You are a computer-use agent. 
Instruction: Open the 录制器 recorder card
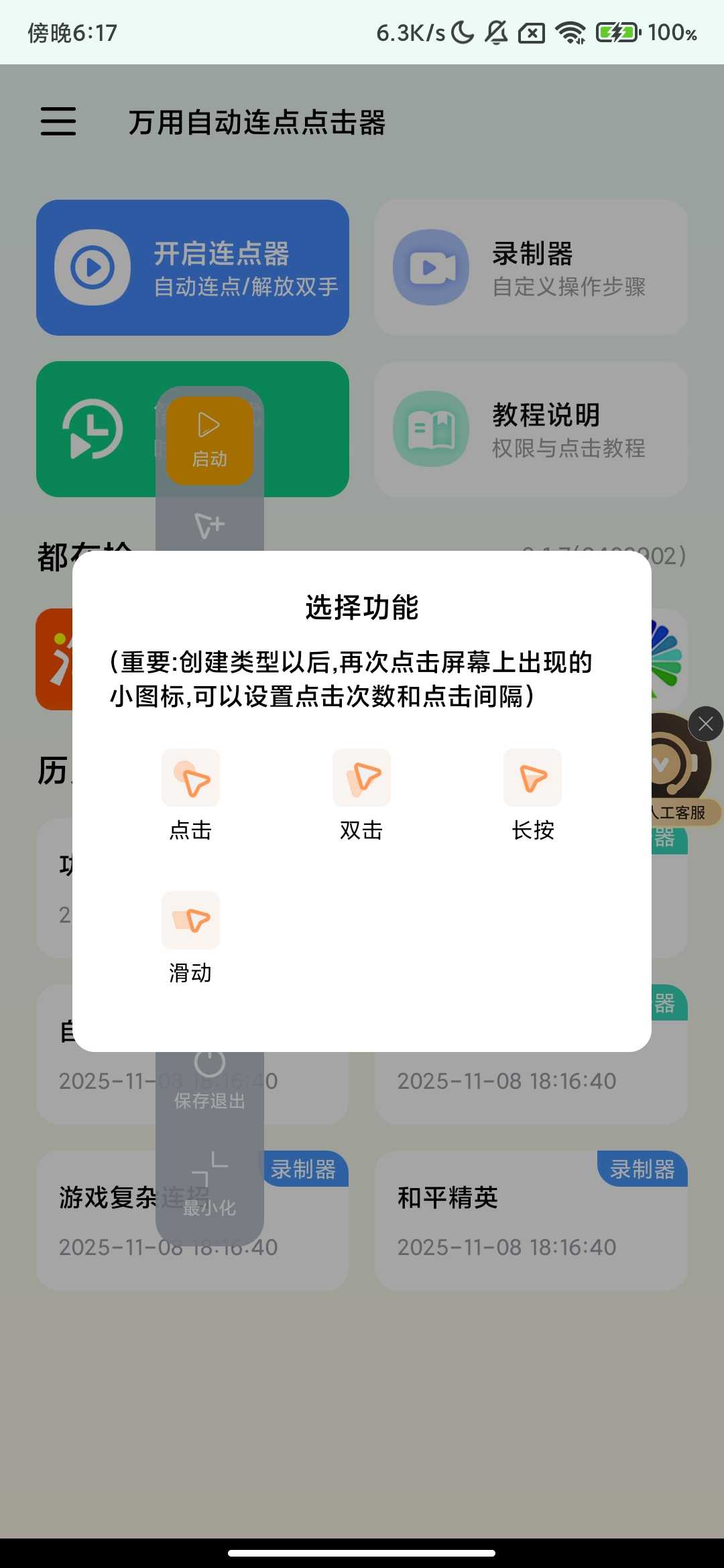pyautogui.click(x=530, y=267)
